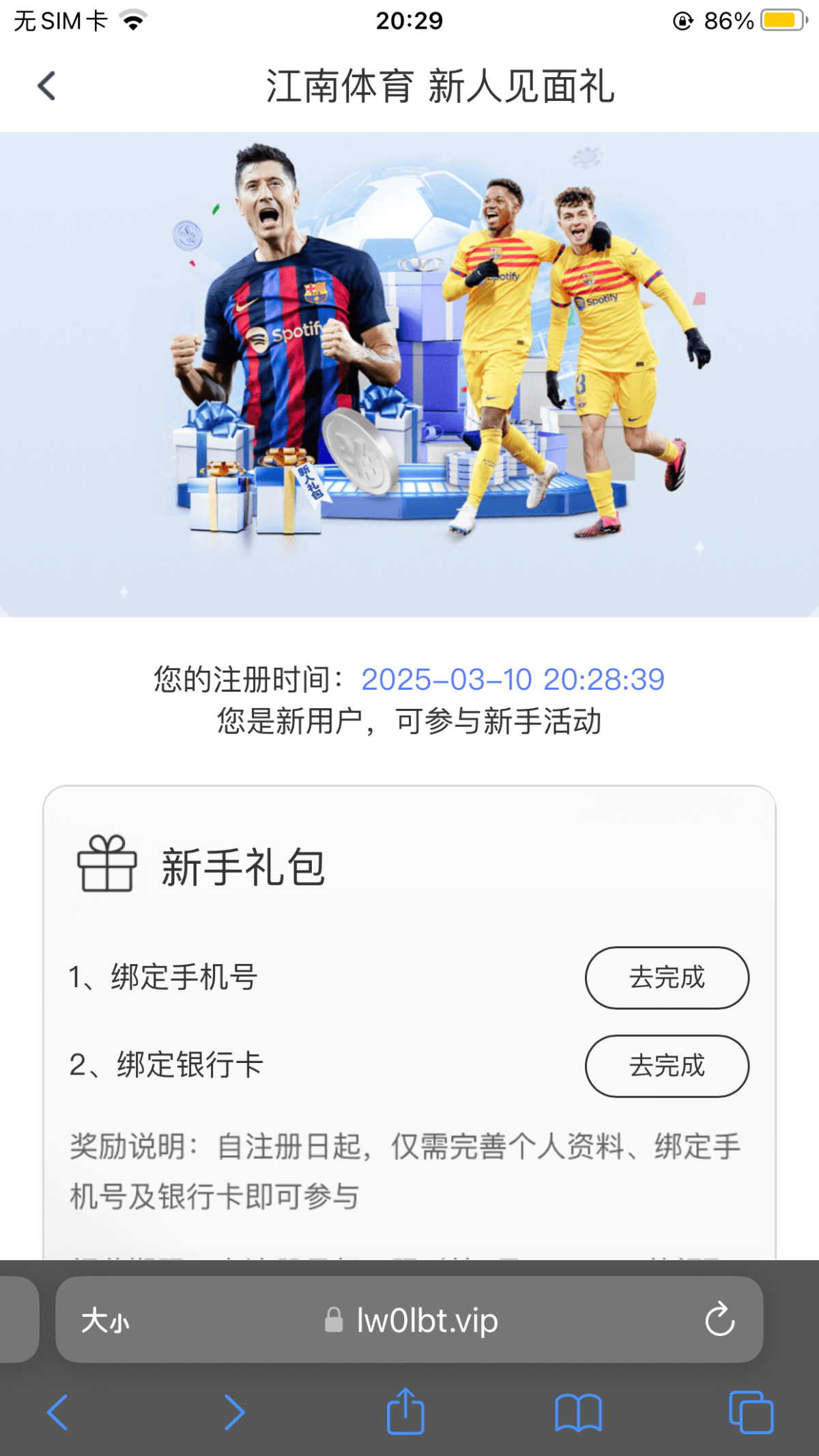Tap 去完成 next to 绑定手机号
This screenshot has height=1456, width=819.
667,977
